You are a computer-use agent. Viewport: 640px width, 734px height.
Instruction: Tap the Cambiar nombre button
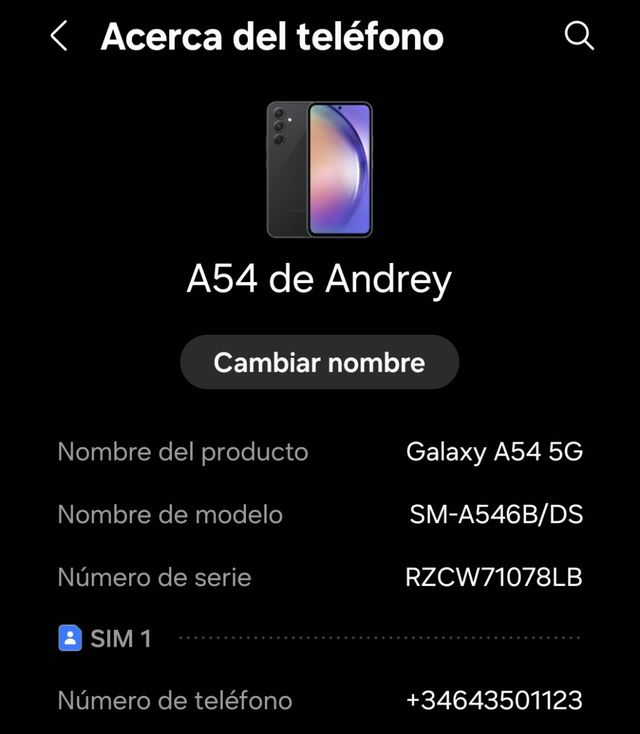pos(319,362)
